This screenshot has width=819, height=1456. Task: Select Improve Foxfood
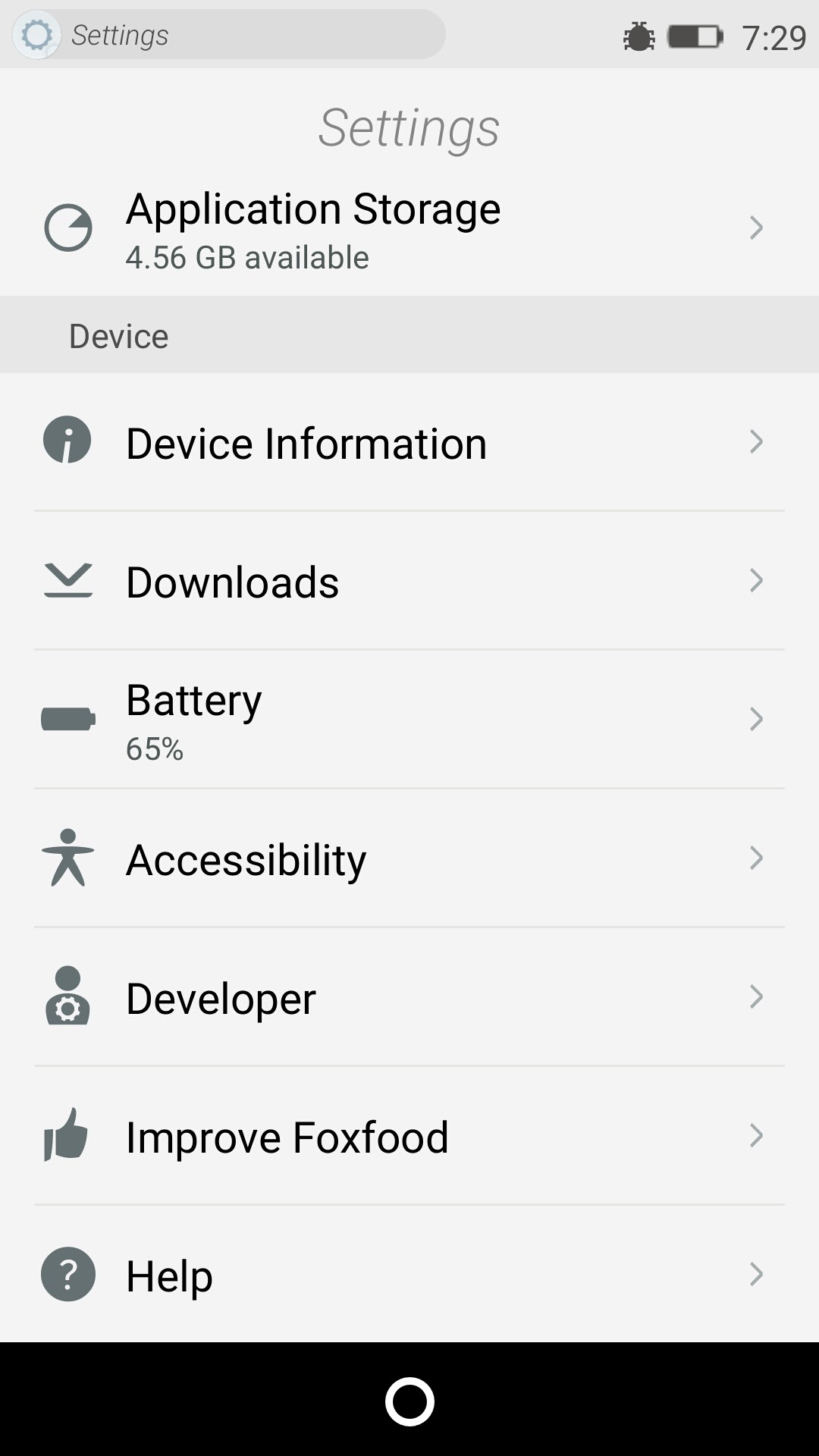coord(409,1137)
